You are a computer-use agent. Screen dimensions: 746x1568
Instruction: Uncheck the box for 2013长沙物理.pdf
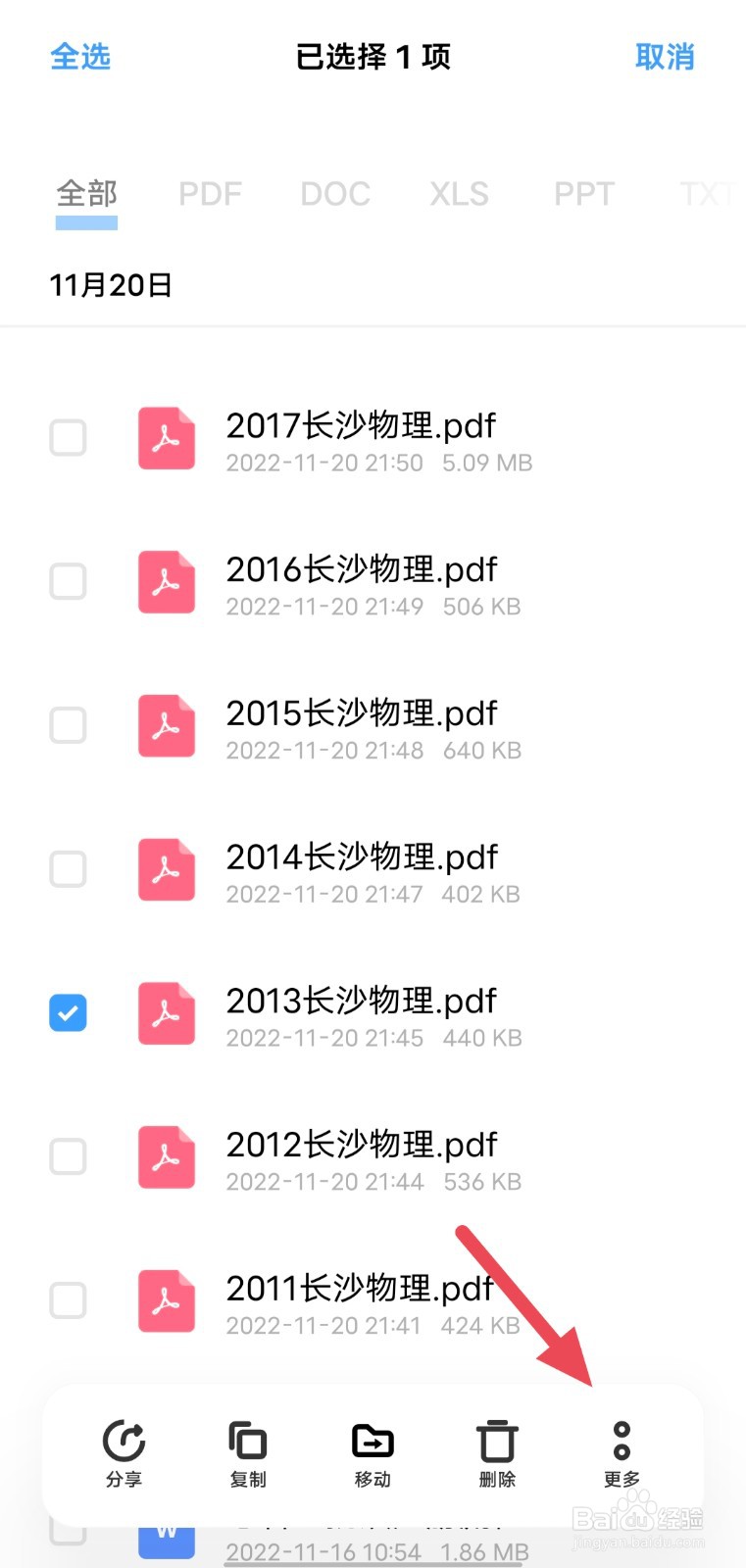tap(68, 1013)
